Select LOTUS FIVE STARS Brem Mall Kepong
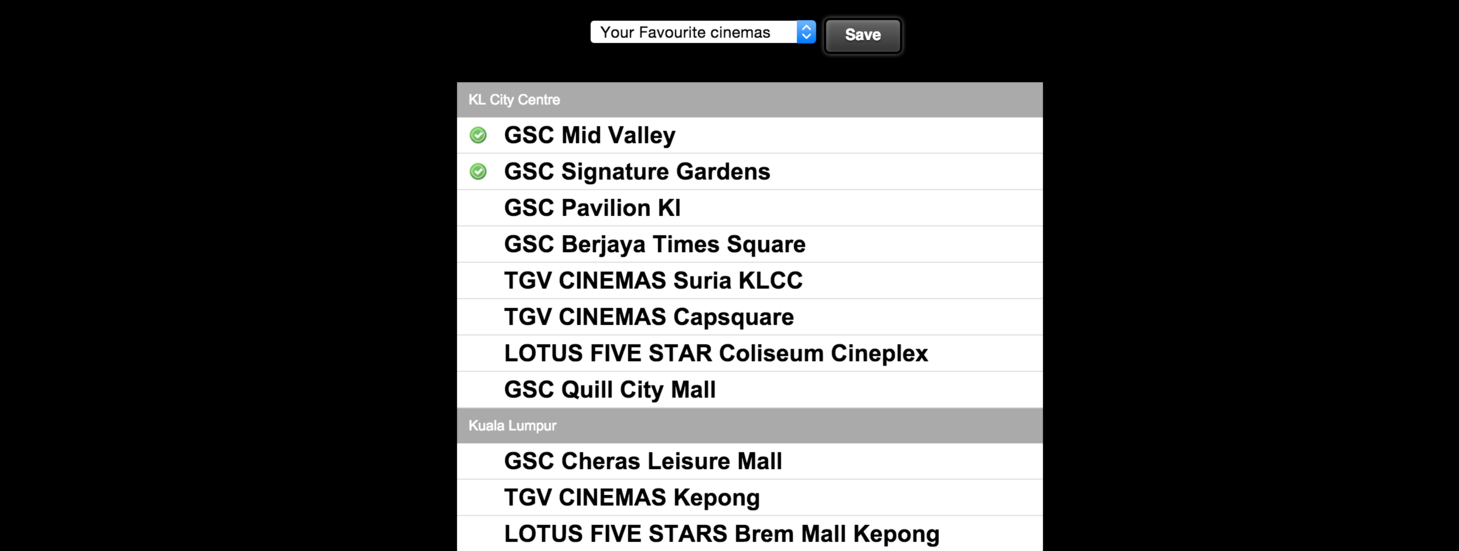This screenshot has width=1459, height=551. click(x=721, y=534)
